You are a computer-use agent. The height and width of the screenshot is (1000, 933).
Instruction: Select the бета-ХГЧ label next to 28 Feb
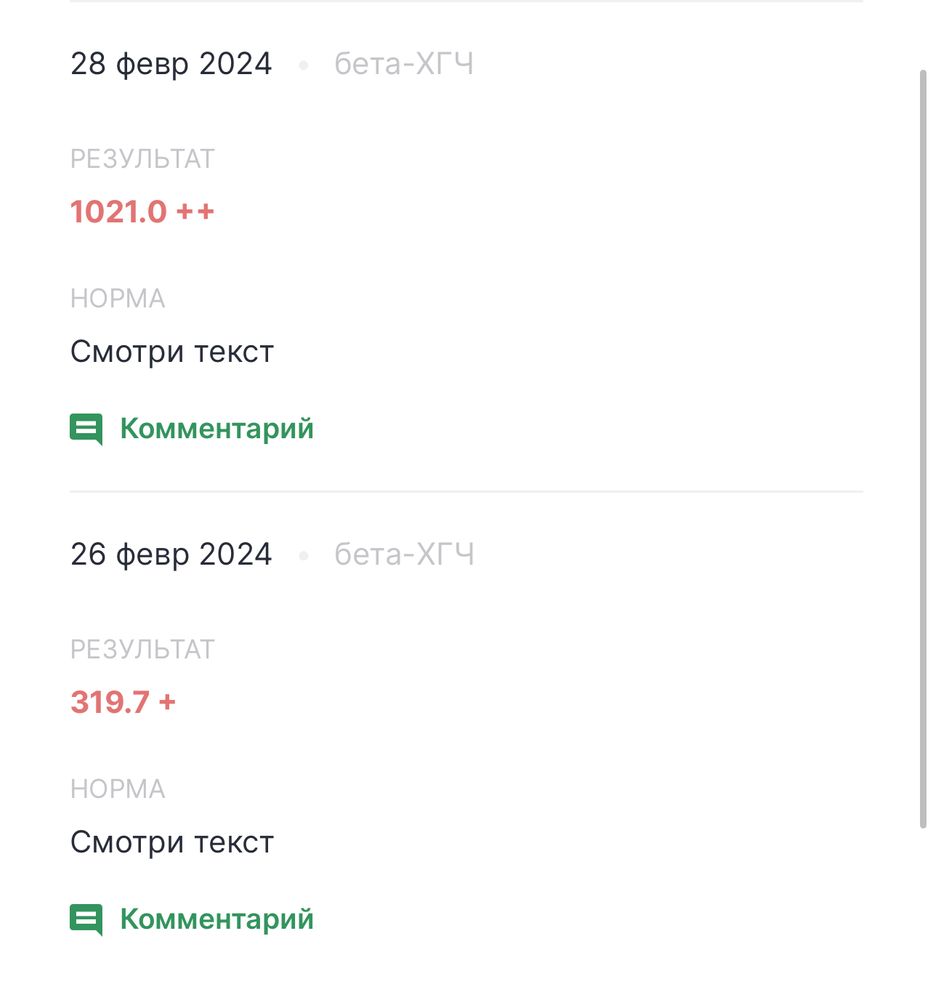(x=403, y=63)
